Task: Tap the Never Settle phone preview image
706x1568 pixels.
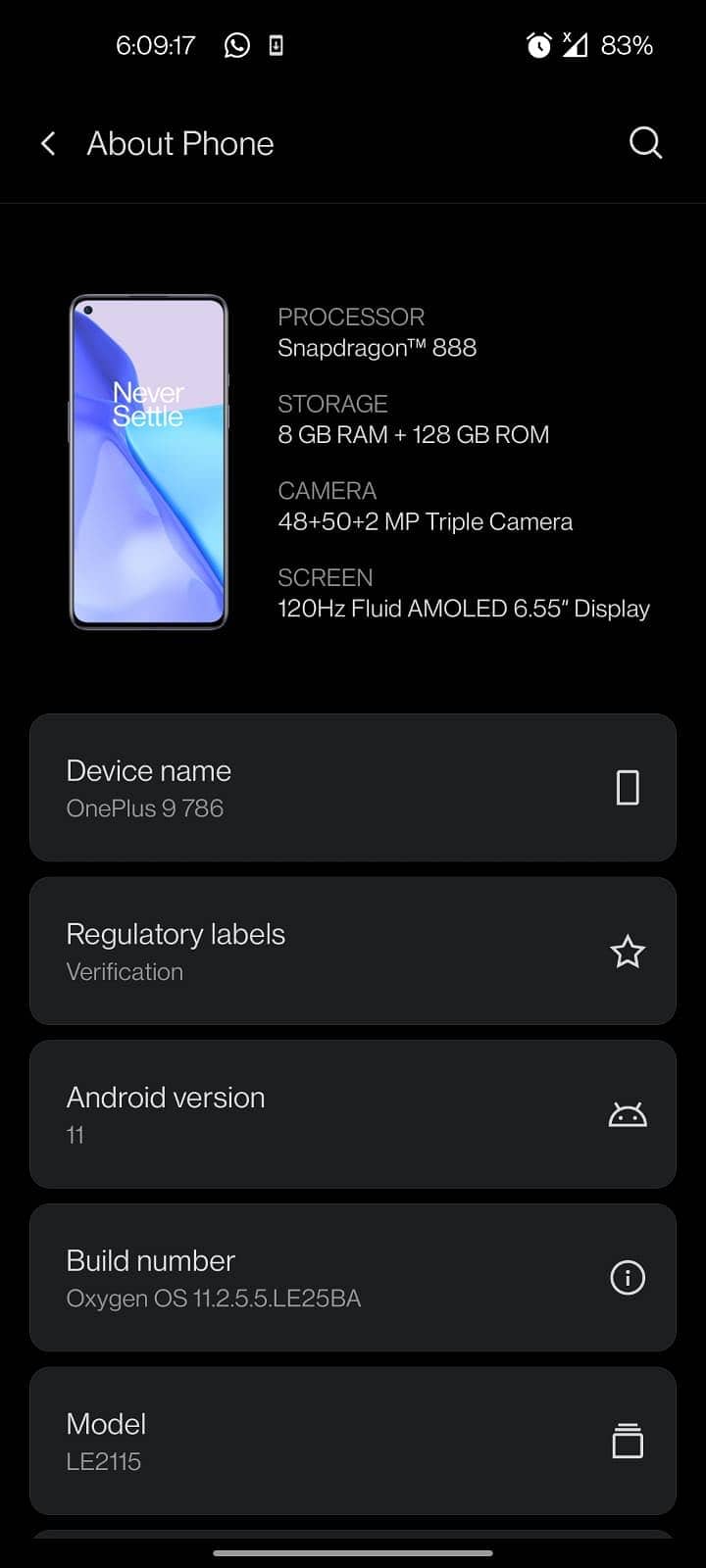Action: [x=148, y=461]
